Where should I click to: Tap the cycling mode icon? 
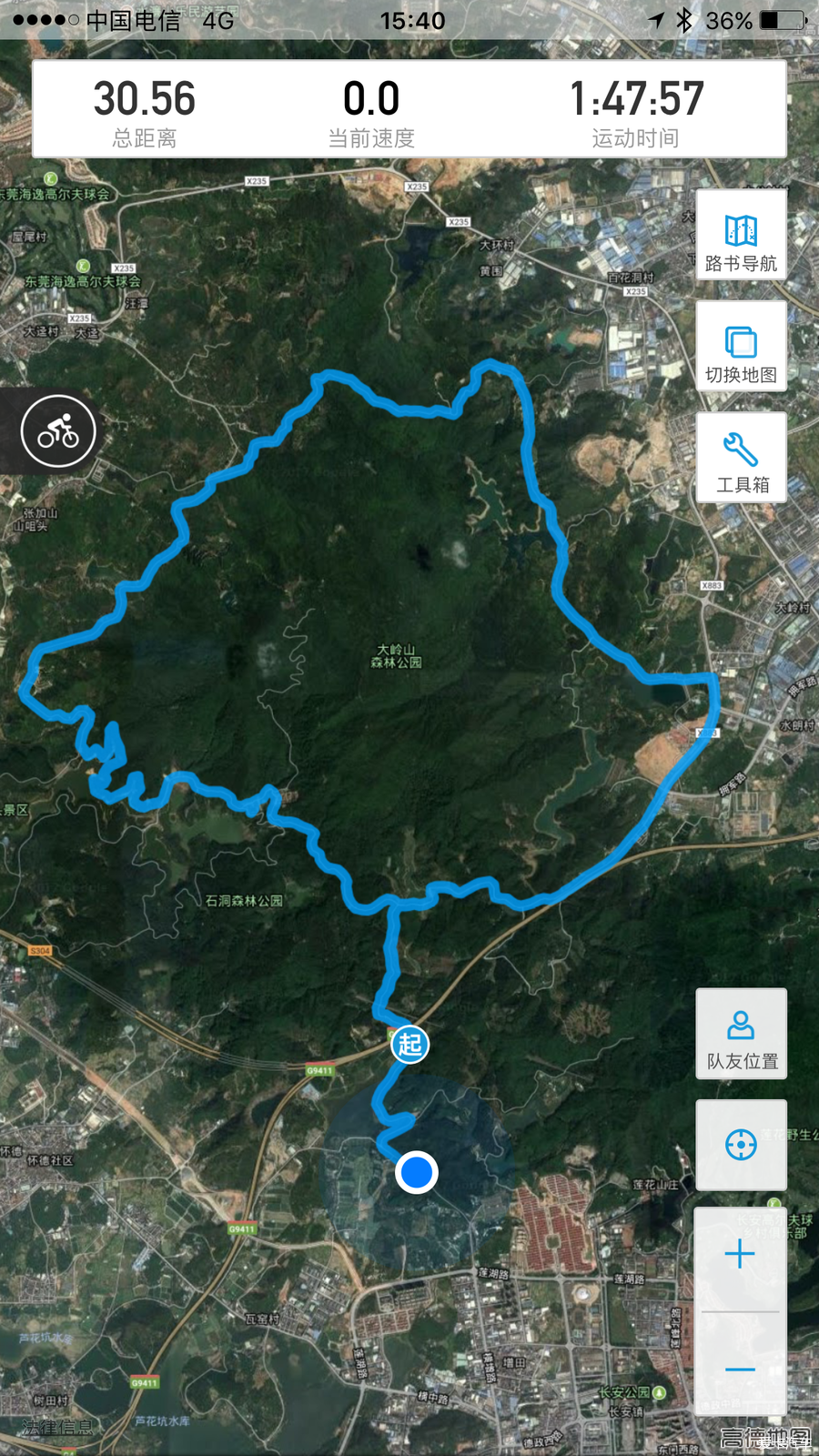58,431
